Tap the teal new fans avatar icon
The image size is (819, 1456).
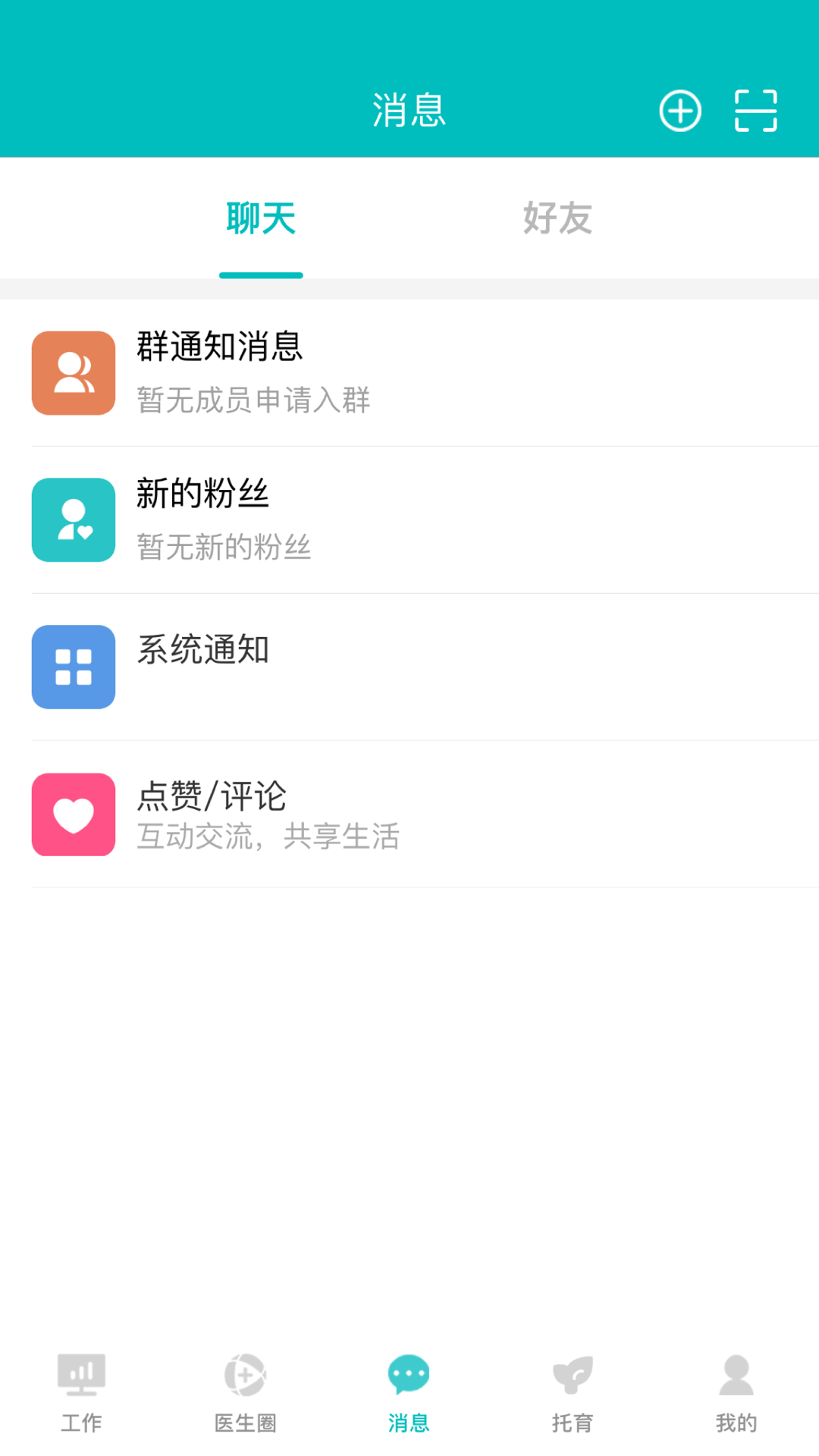click(x=73, y=520)
